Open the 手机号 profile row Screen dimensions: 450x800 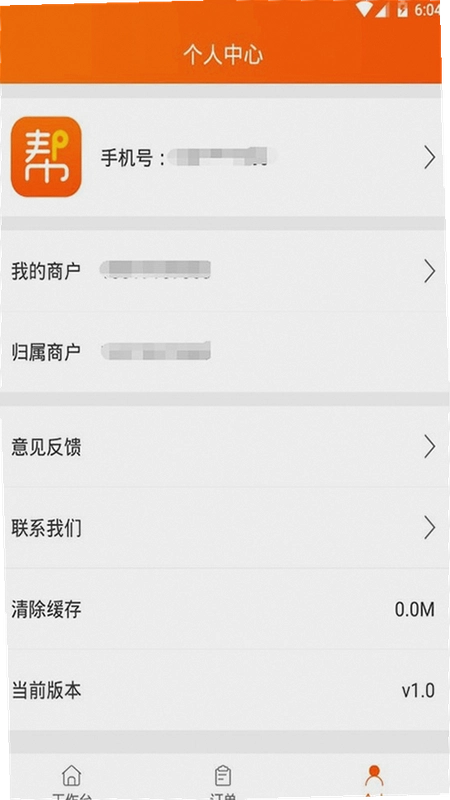pos(222,157)
